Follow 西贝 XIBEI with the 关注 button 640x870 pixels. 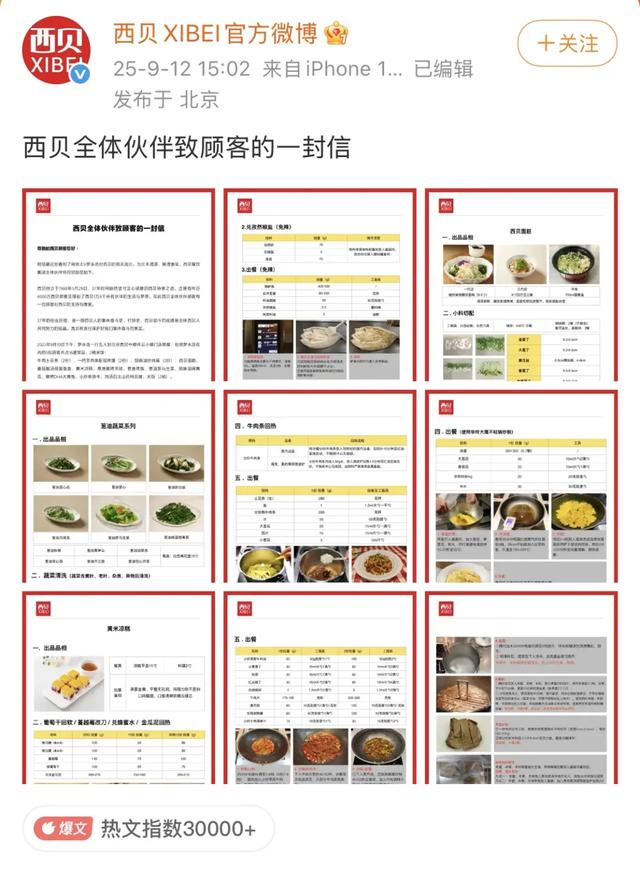point(568,44)
